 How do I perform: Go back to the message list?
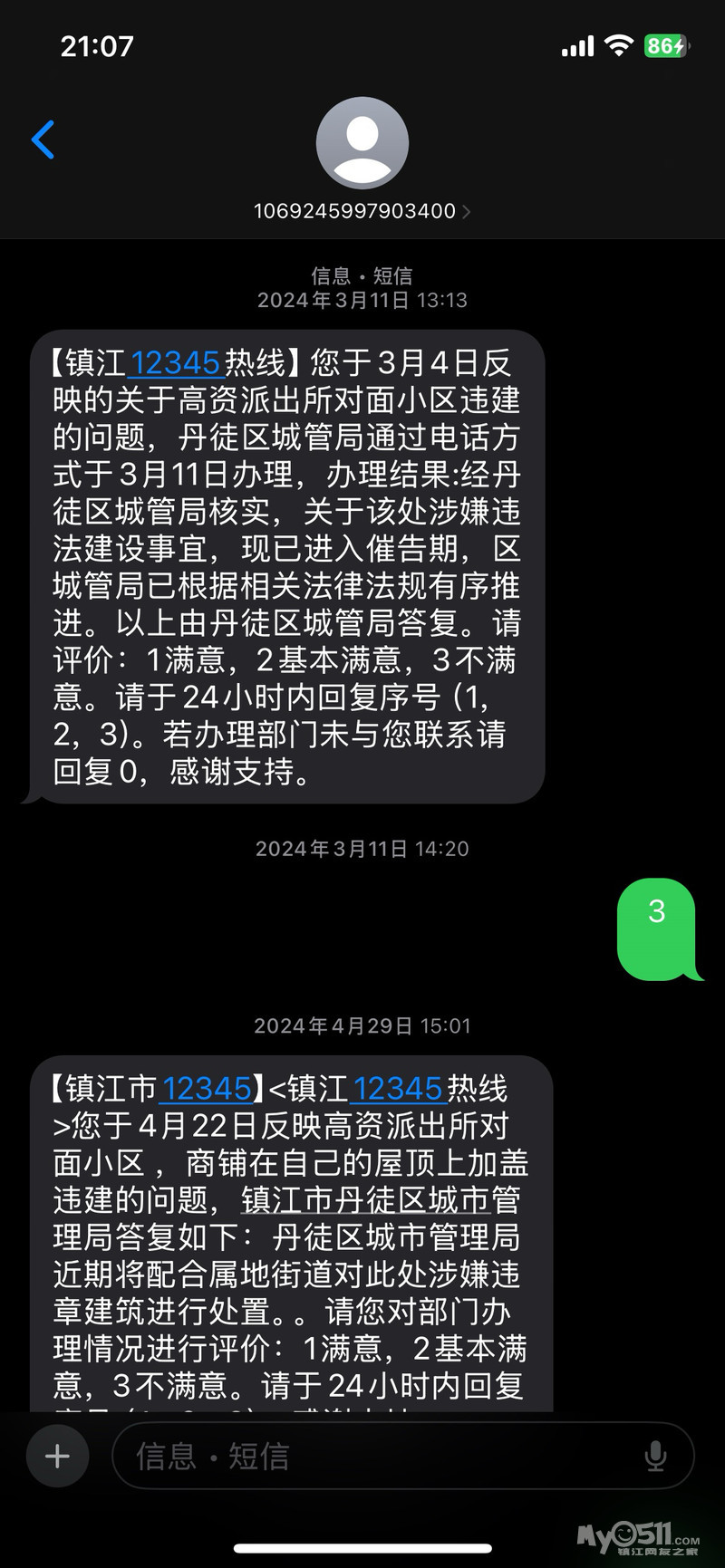click(x=43, y=140)
